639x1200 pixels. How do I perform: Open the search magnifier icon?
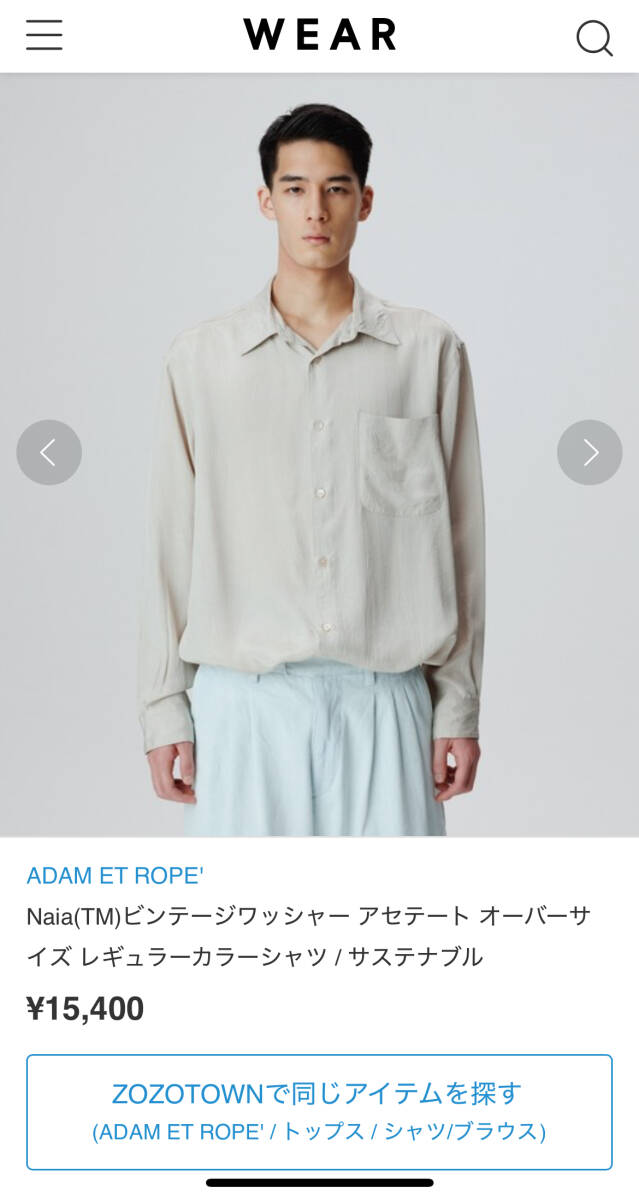594,38
